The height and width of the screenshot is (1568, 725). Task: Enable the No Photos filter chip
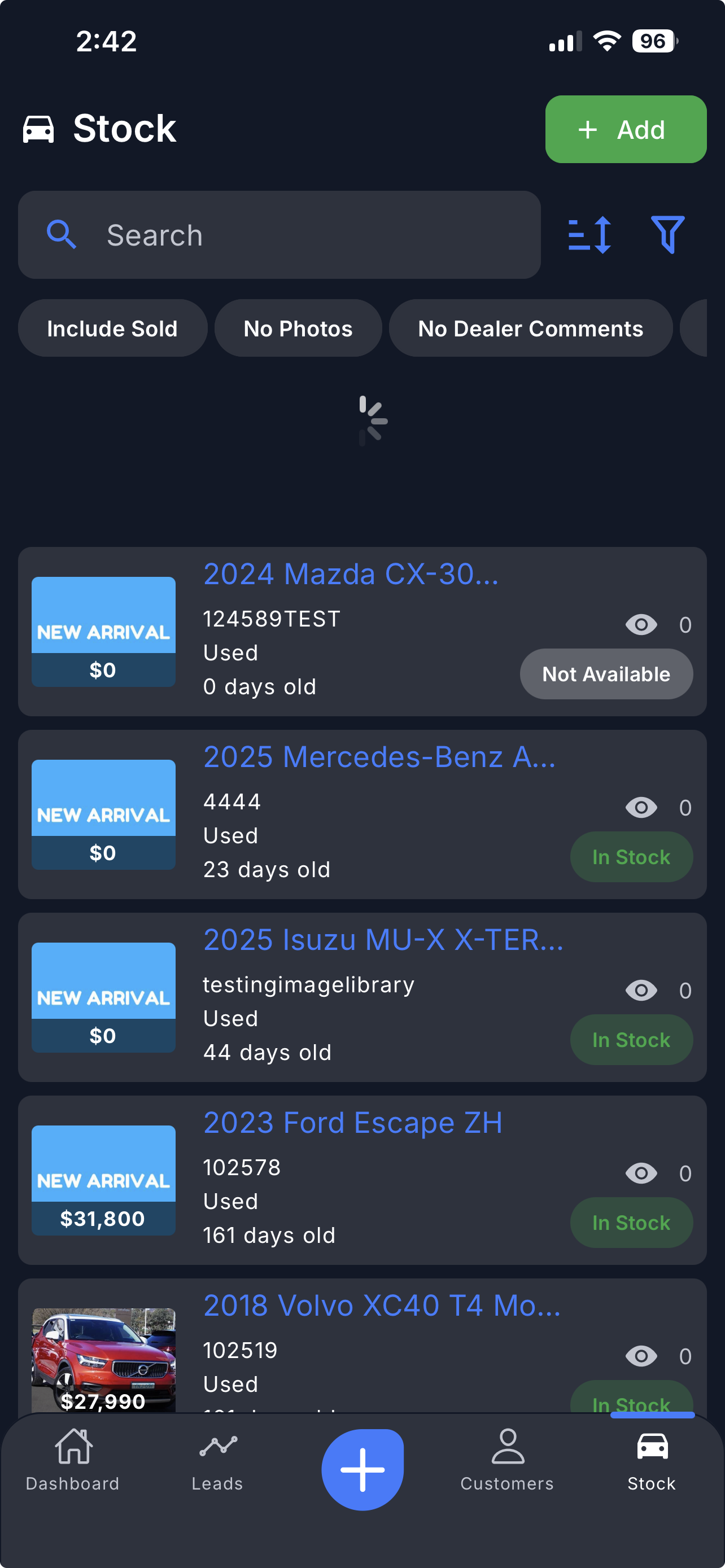(298, 329)
